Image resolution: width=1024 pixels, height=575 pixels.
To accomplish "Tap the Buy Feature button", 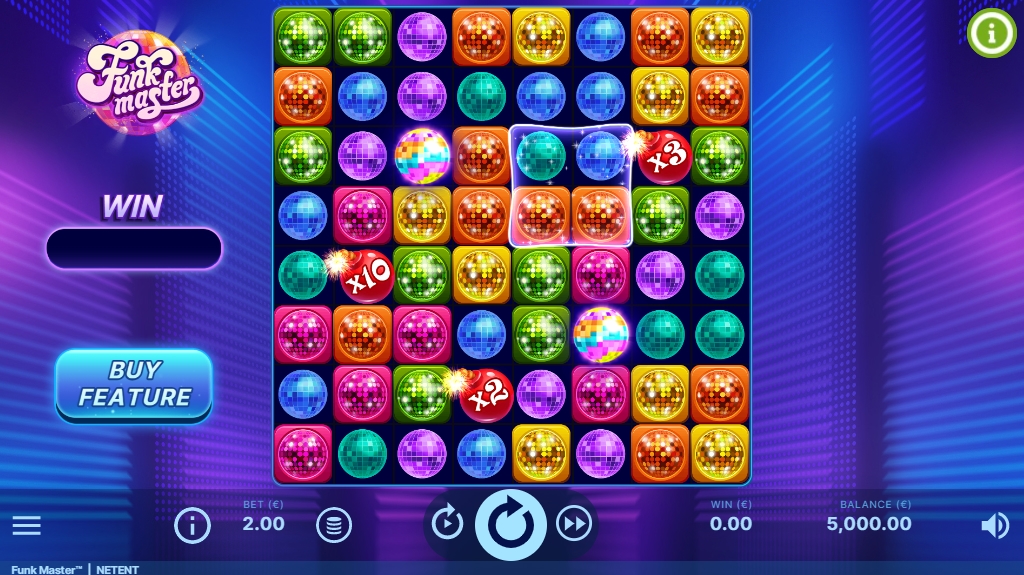I will click(x=134, y=384).
